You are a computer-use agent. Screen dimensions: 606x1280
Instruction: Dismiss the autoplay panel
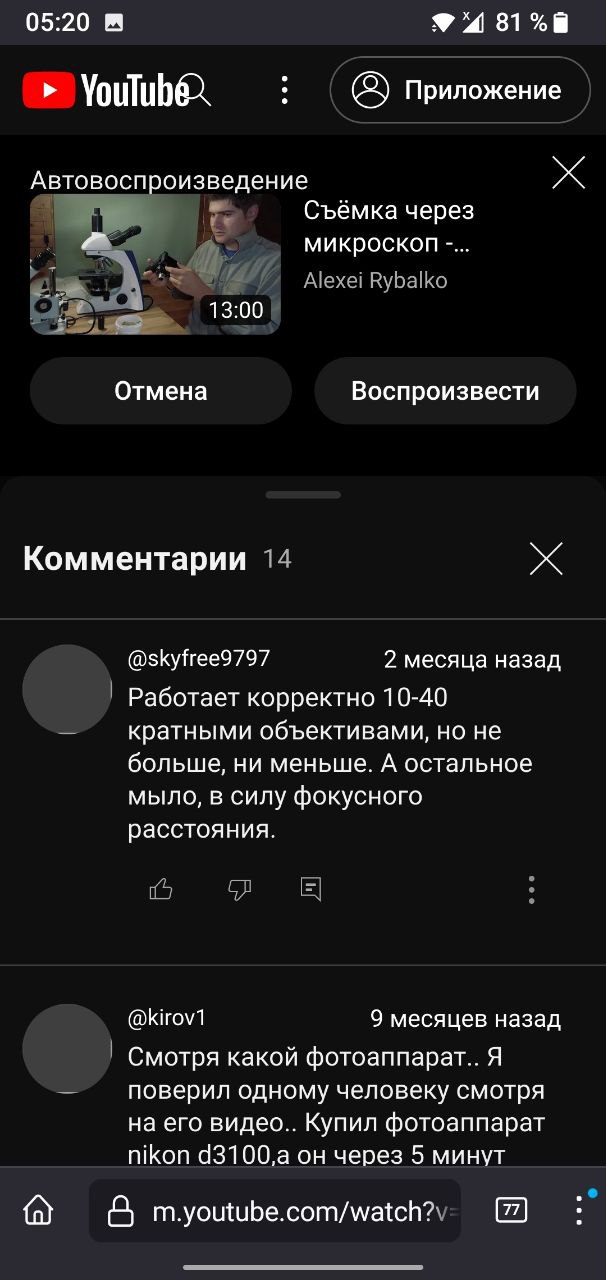pyautogui.click(x=568, y=174)
